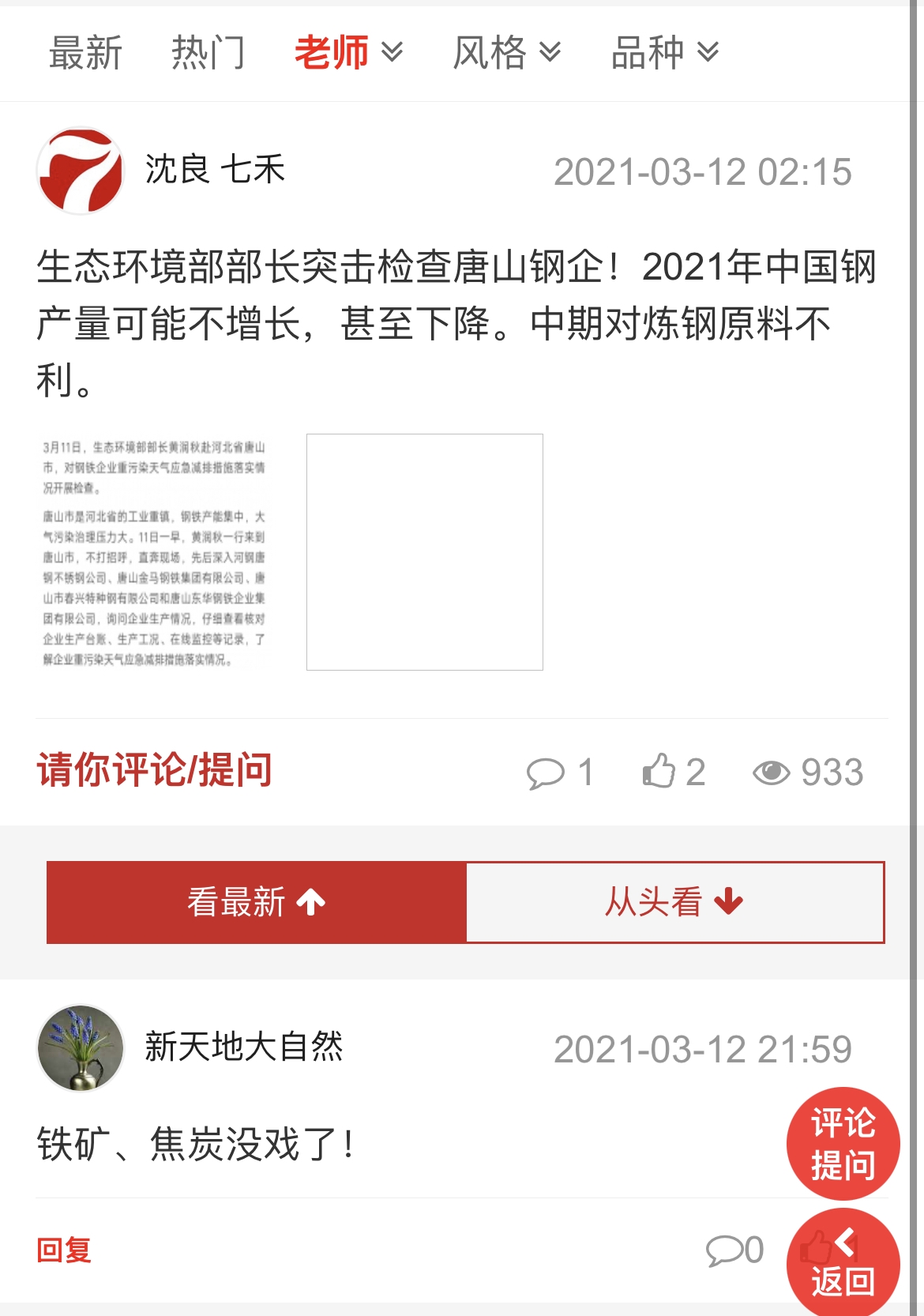
Task: Switch to the 最新 tab
Action: coord(85,54)
